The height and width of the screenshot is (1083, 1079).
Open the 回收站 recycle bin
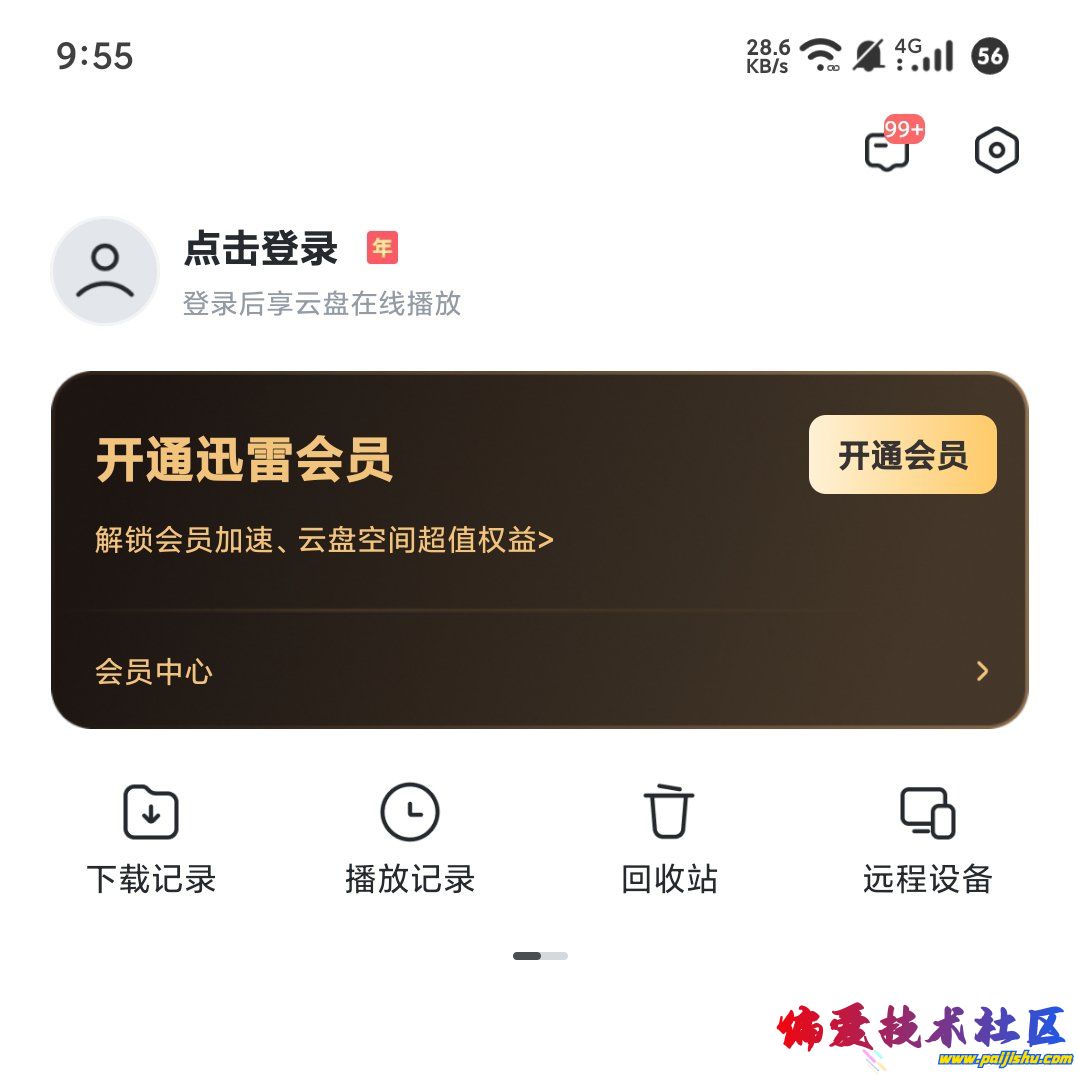669,838
